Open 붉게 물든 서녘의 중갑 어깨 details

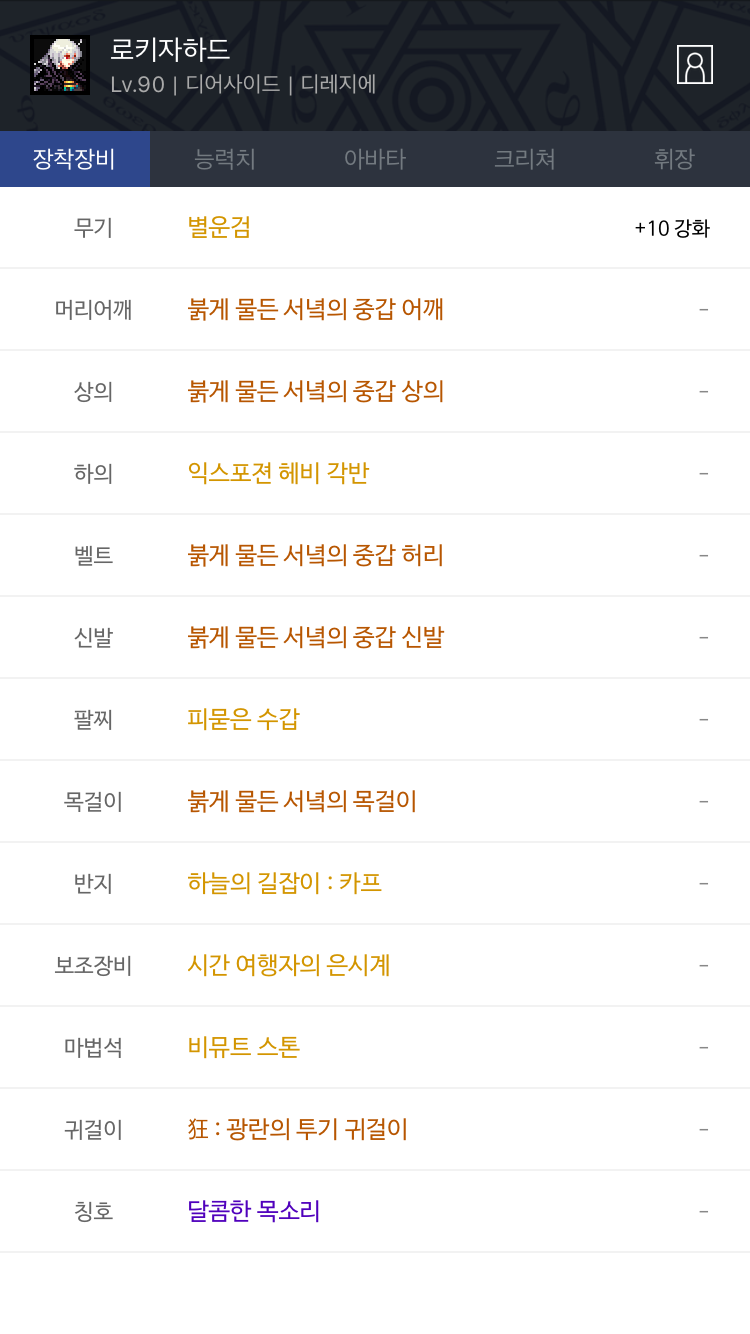tap(316, 309)
